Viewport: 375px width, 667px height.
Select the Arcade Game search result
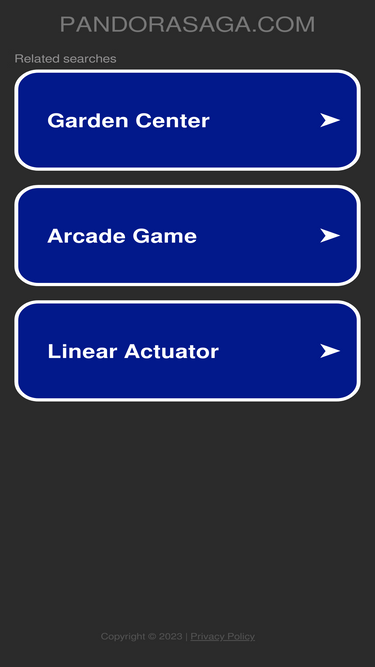click(x=188, y=236)
